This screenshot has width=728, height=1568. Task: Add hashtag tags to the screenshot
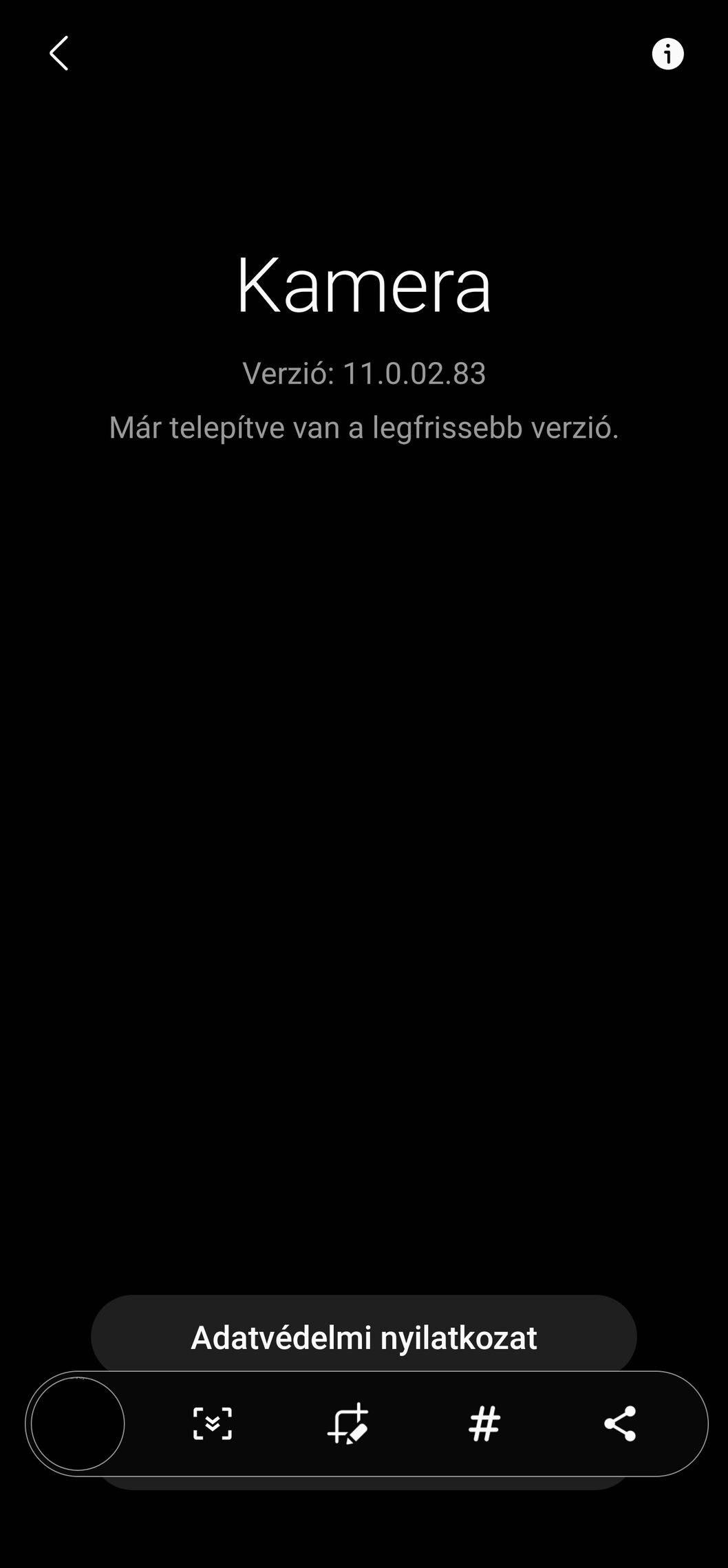484,1423
